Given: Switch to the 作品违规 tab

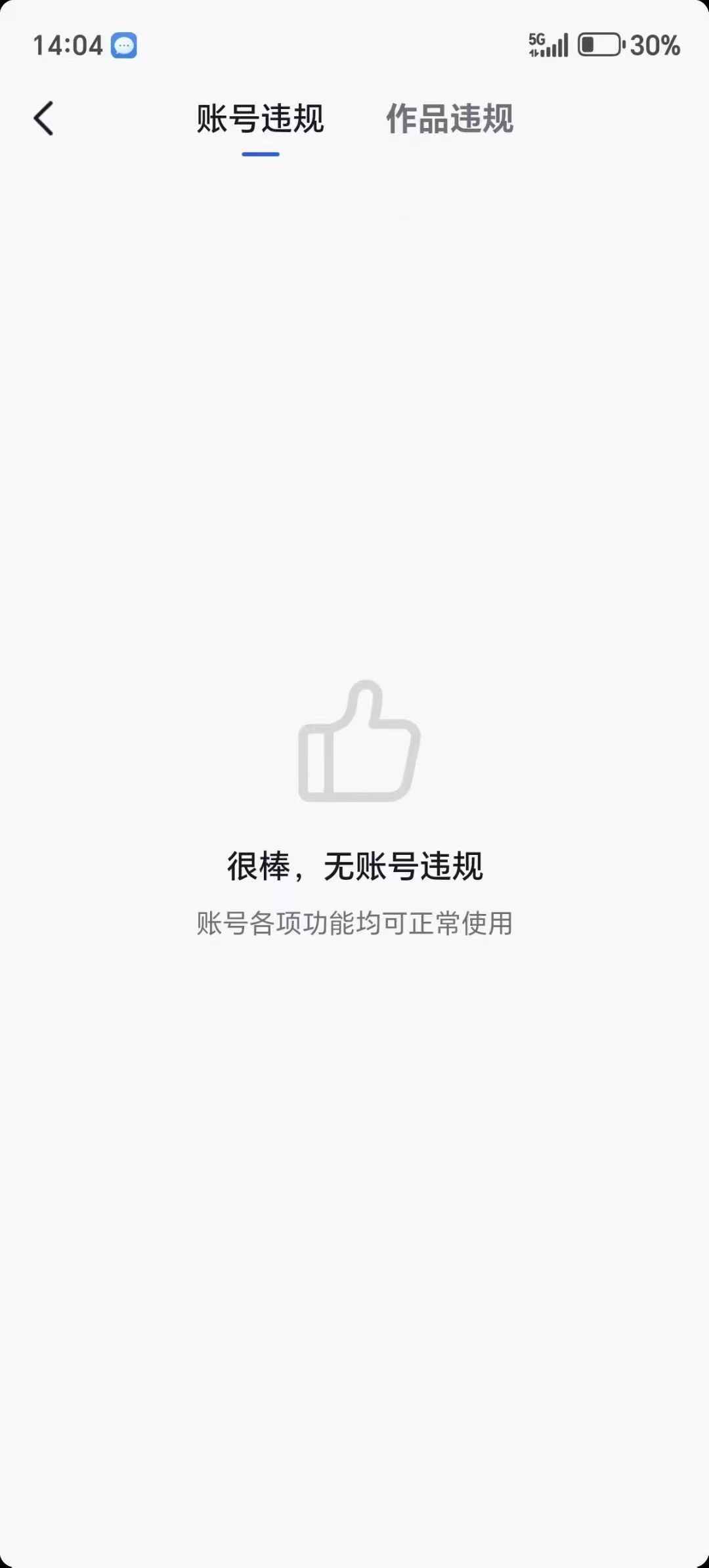Looking at the screenshot, I should click(450, 119).
